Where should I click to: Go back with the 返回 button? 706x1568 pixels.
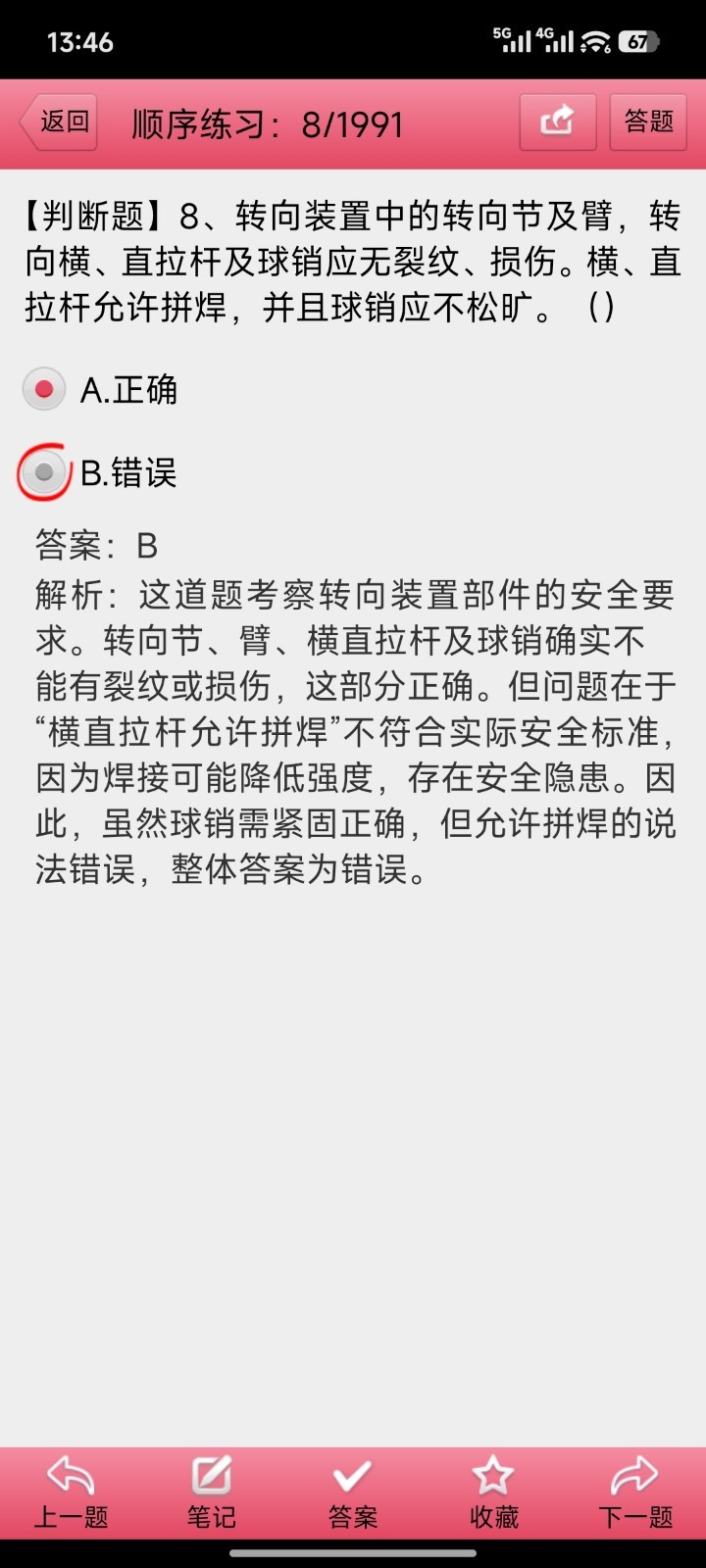[59, 122]
